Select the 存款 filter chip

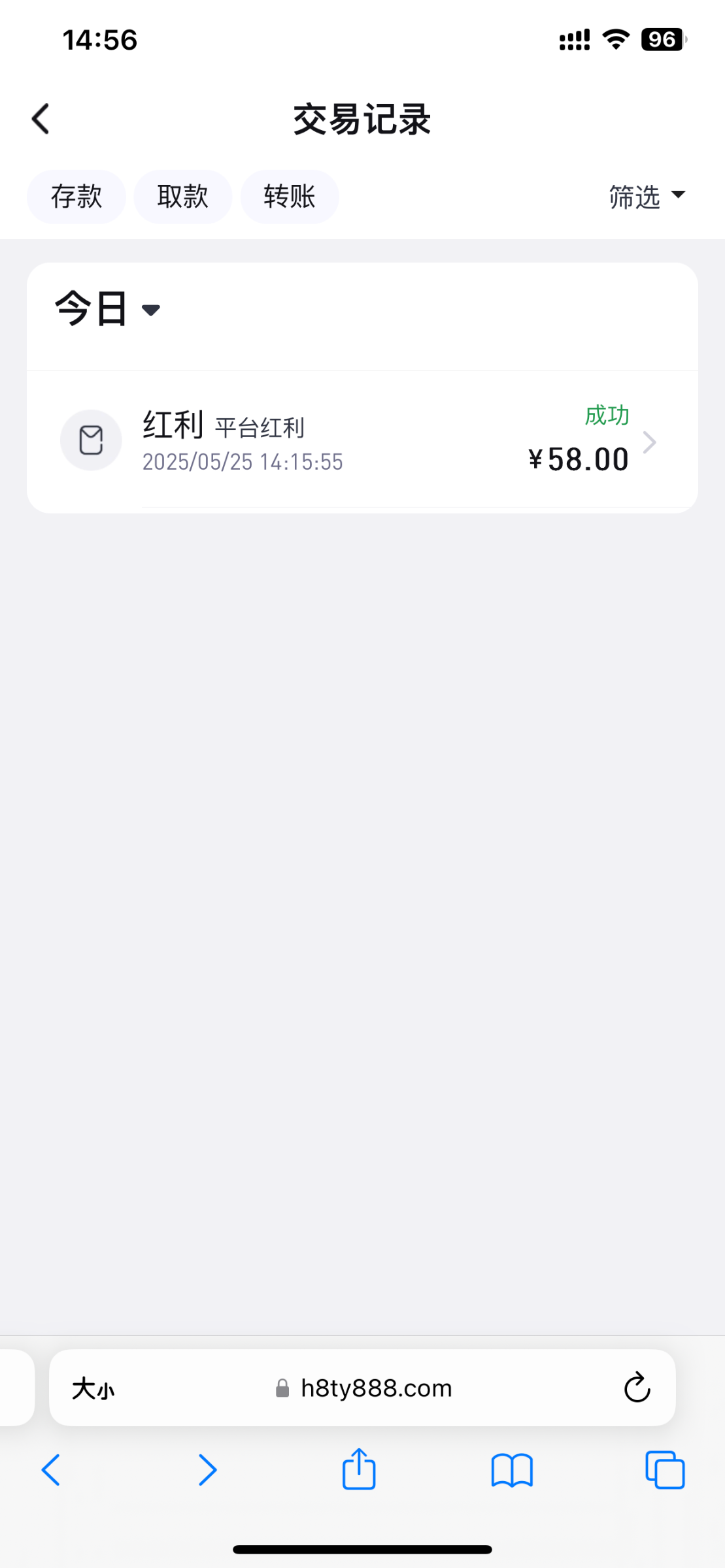[76, 197]
